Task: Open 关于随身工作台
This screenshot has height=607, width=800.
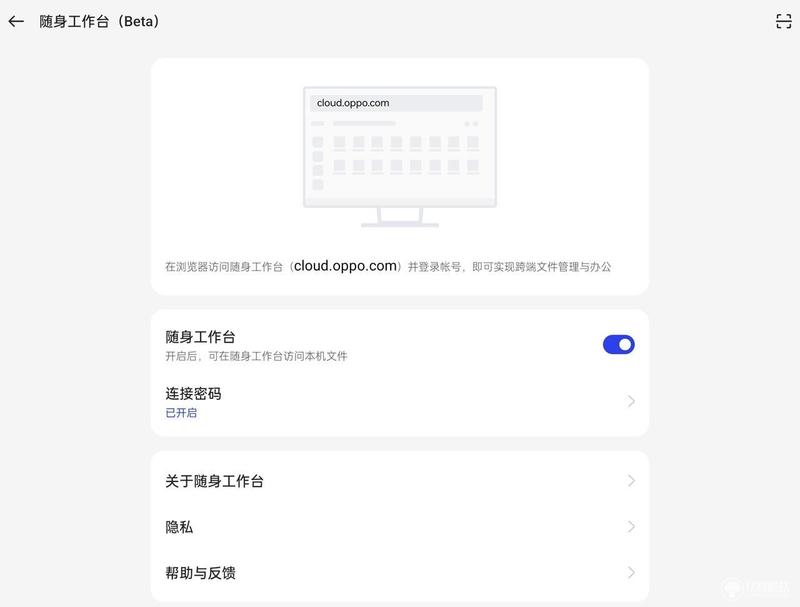Action: 399,481
